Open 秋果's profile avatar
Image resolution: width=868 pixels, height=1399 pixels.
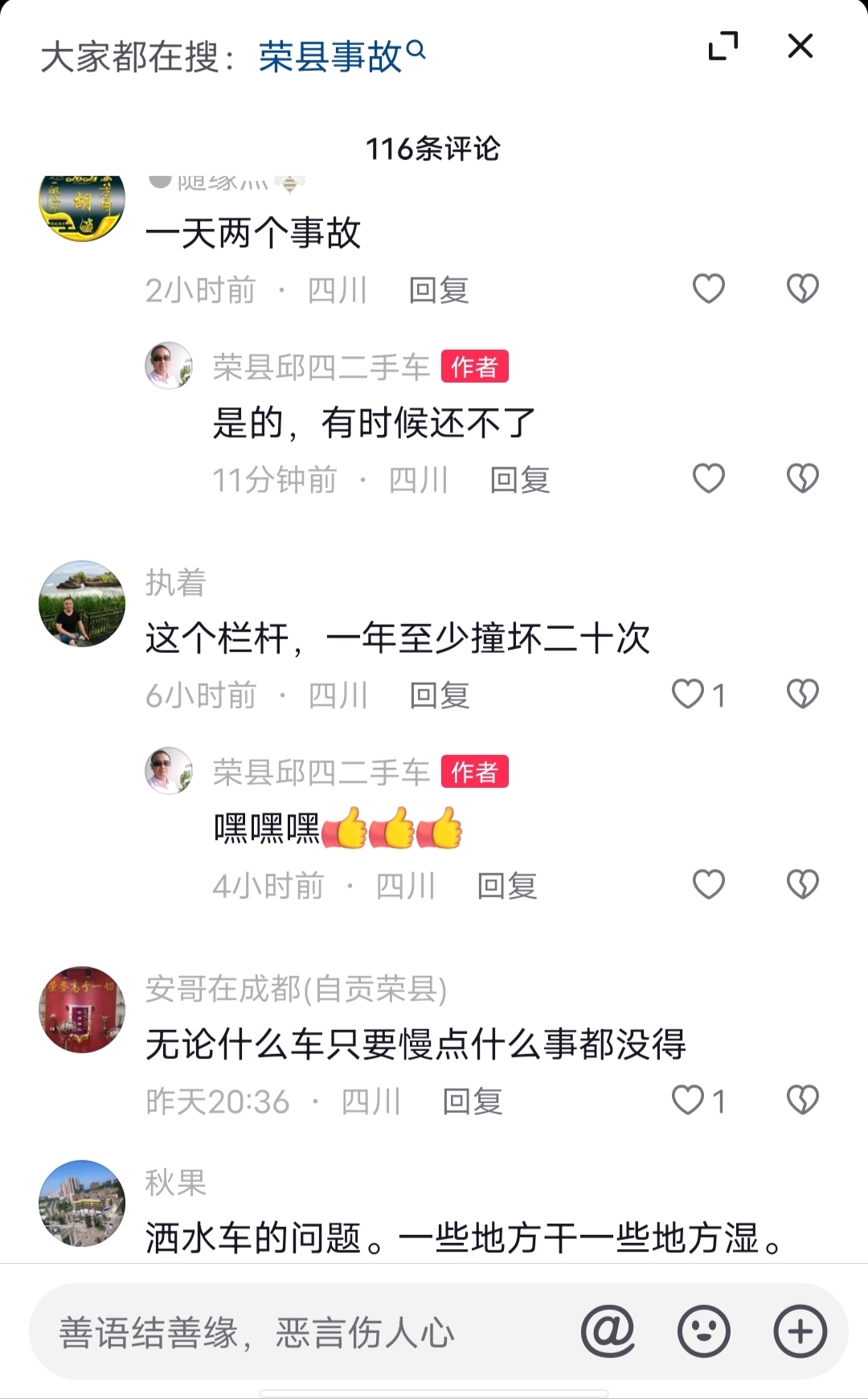pos(82,1203)
